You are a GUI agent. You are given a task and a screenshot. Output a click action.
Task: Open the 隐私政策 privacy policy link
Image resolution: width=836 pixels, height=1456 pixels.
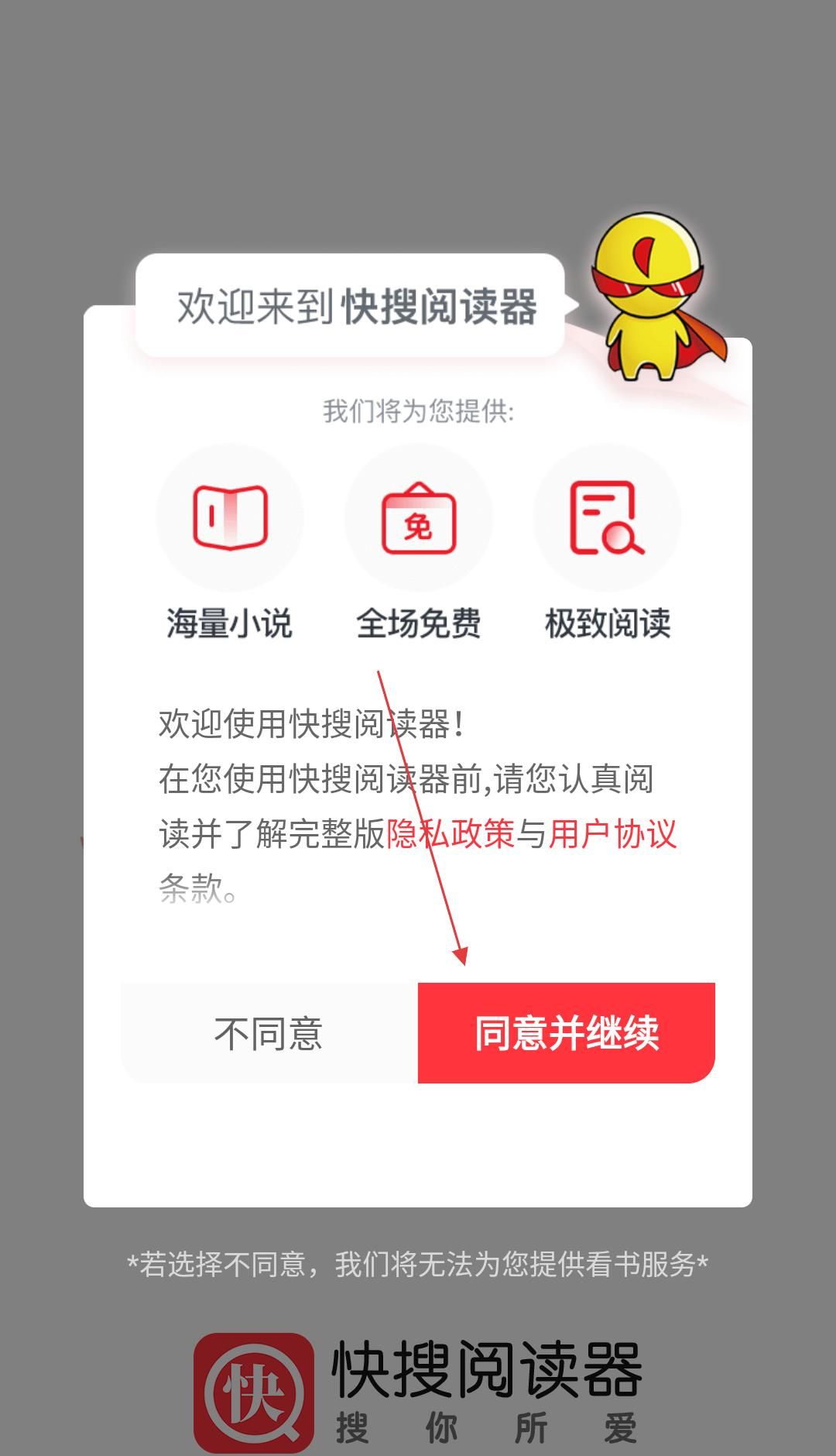click(451, 834)
